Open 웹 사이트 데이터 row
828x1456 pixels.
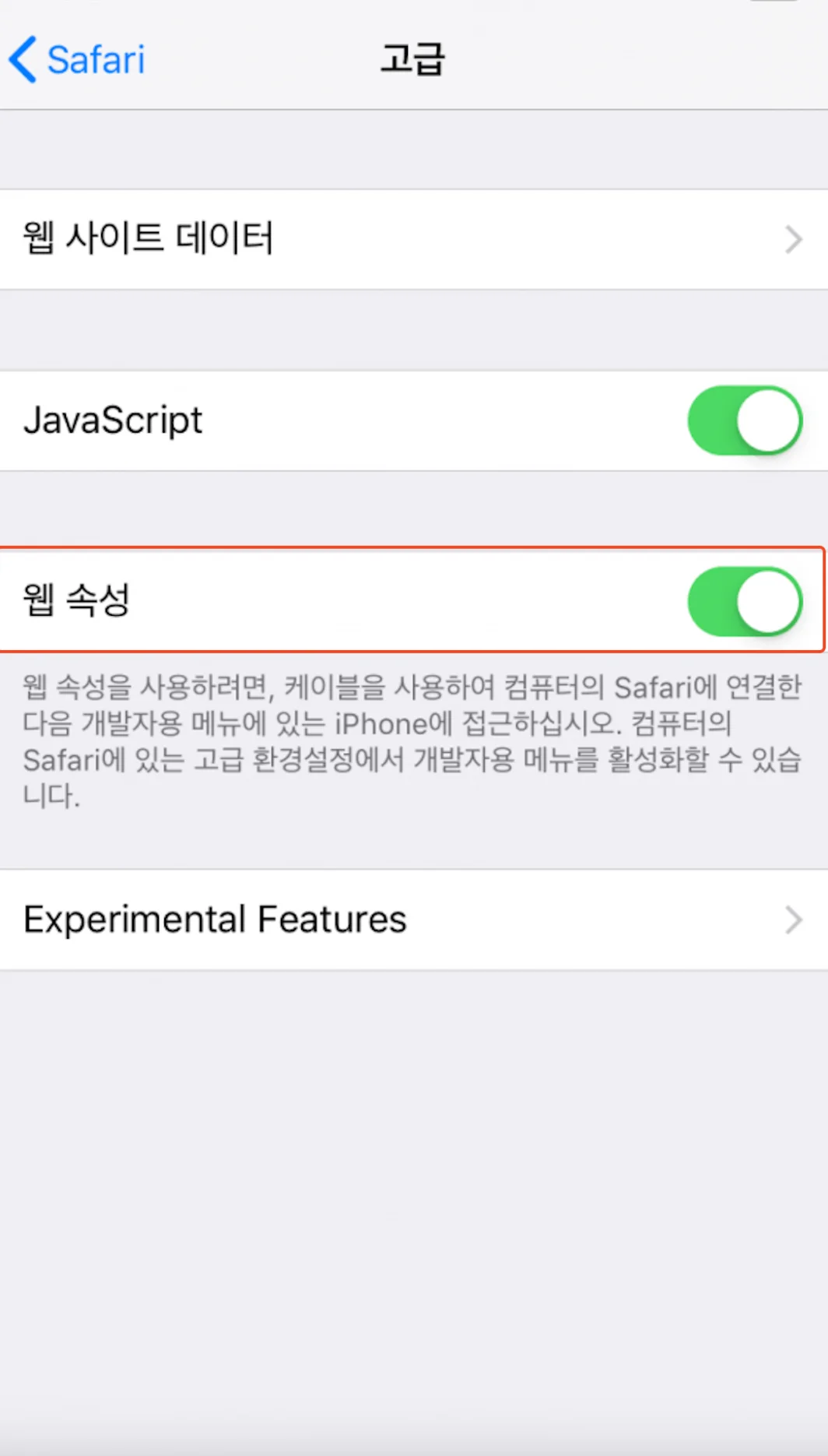click(412, 239)
